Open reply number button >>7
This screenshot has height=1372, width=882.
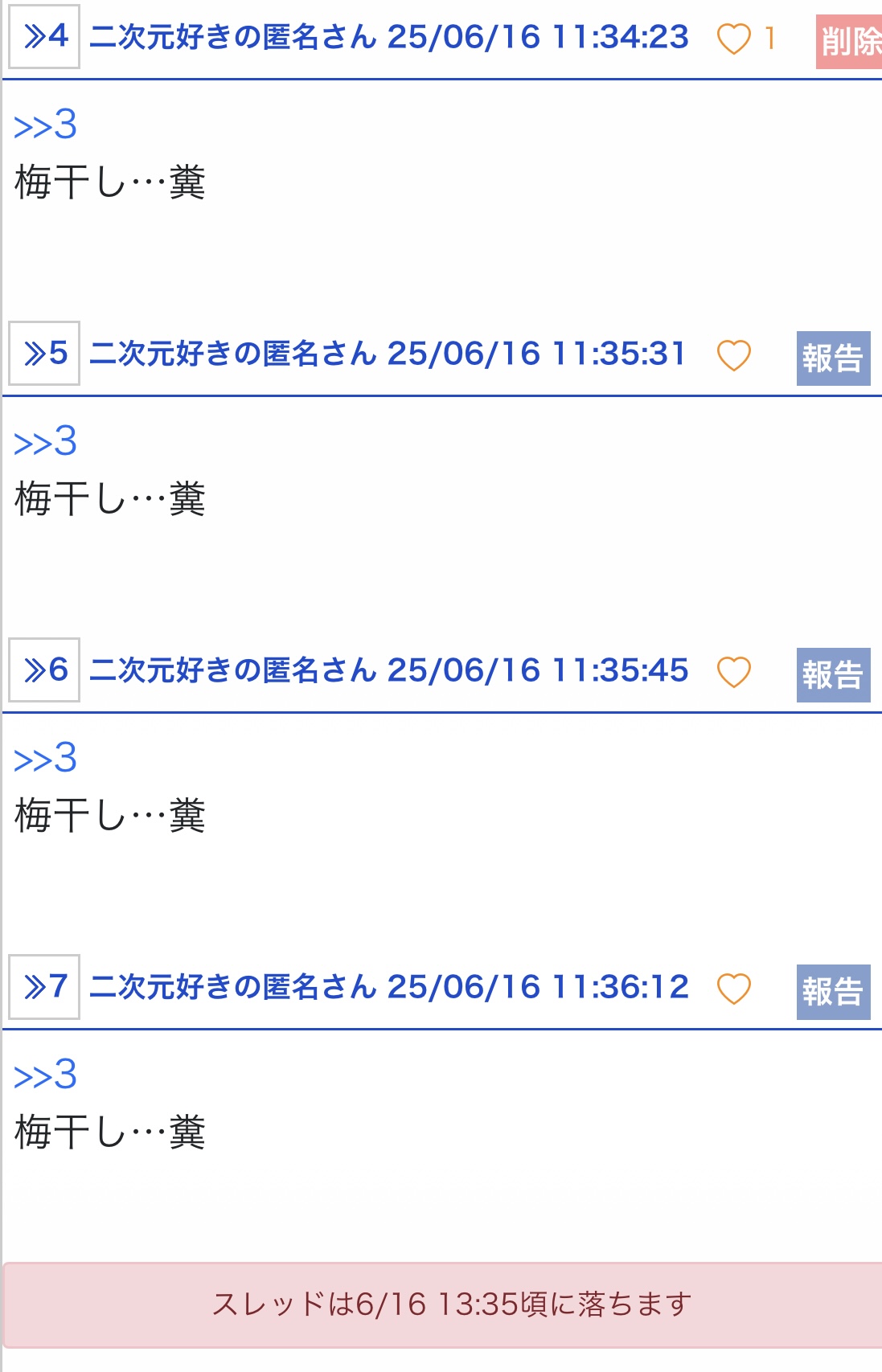coord(44,987)
